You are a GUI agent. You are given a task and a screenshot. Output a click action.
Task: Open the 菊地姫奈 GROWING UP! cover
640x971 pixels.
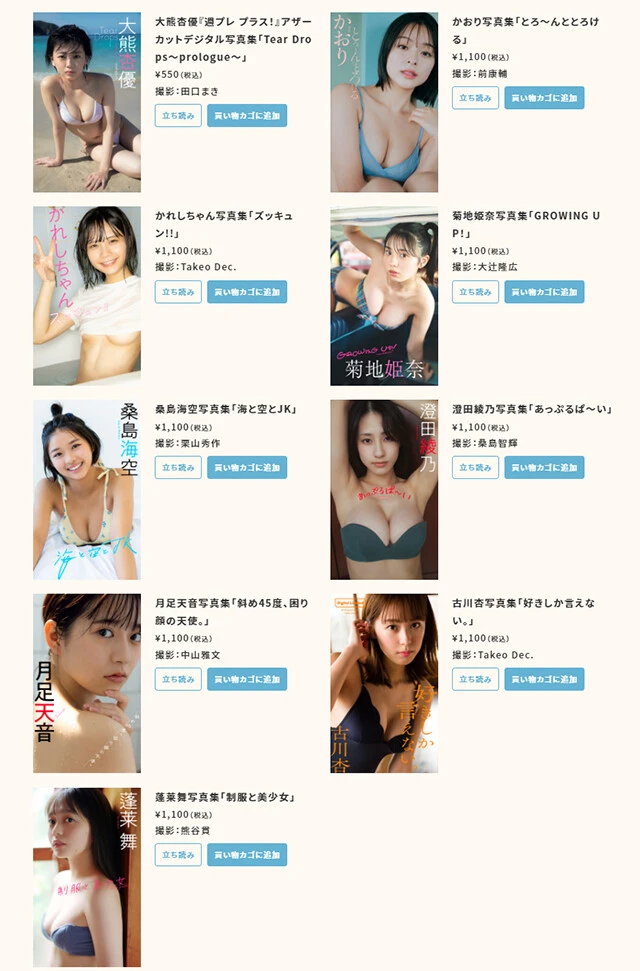[x=384, y=296]
